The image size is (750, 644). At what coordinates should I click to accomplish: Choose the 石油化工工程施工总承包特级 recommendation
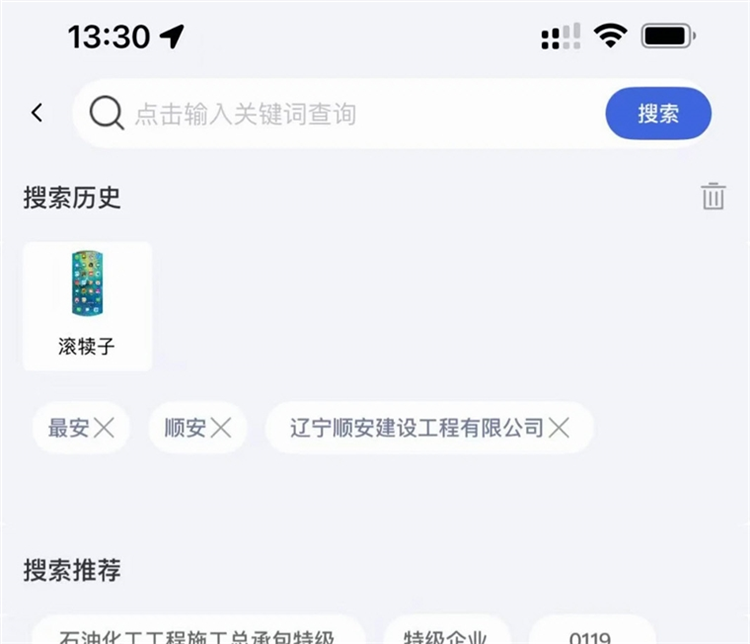pyautogui.click(x=198, y=634)
